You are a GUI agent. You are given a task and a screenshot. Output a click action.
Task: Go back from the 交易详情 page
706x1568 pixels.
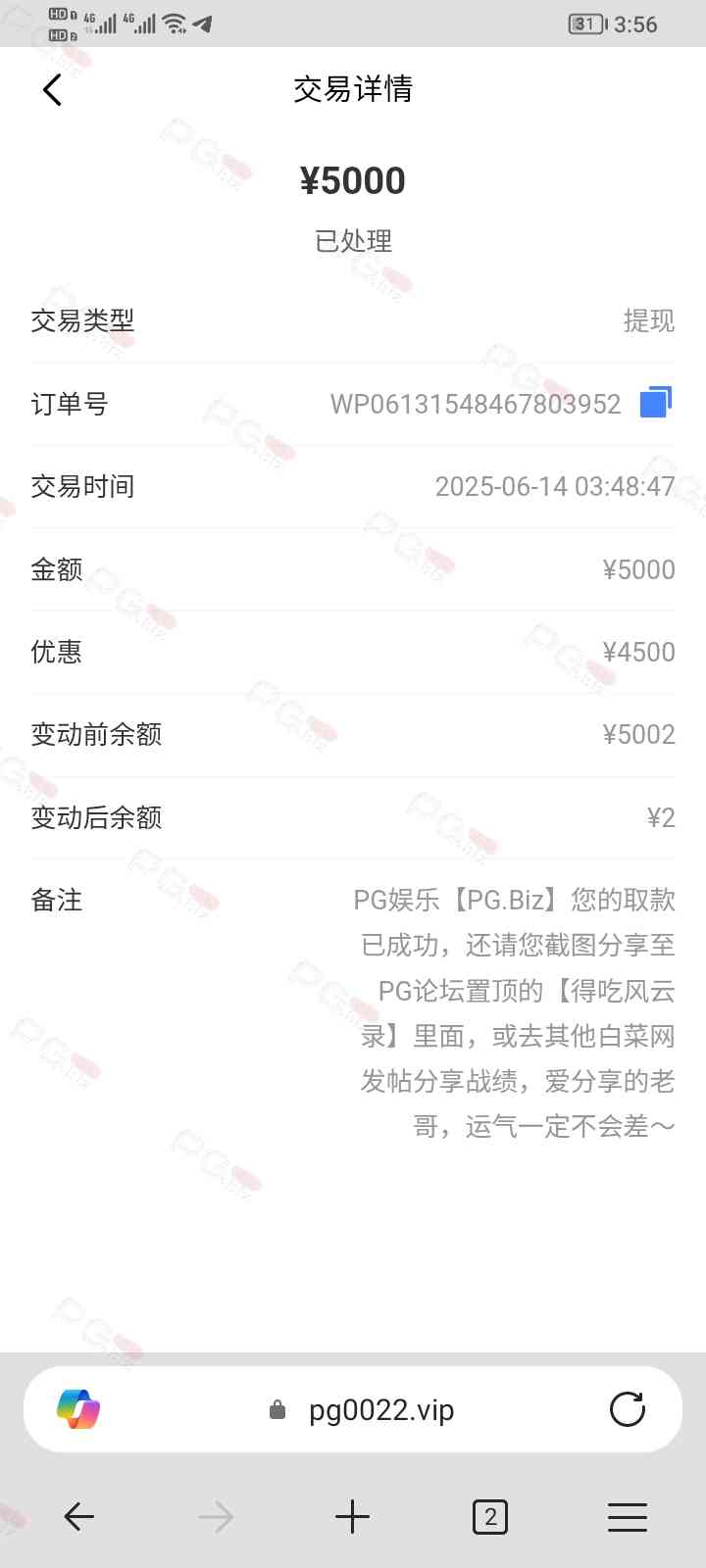53,90
